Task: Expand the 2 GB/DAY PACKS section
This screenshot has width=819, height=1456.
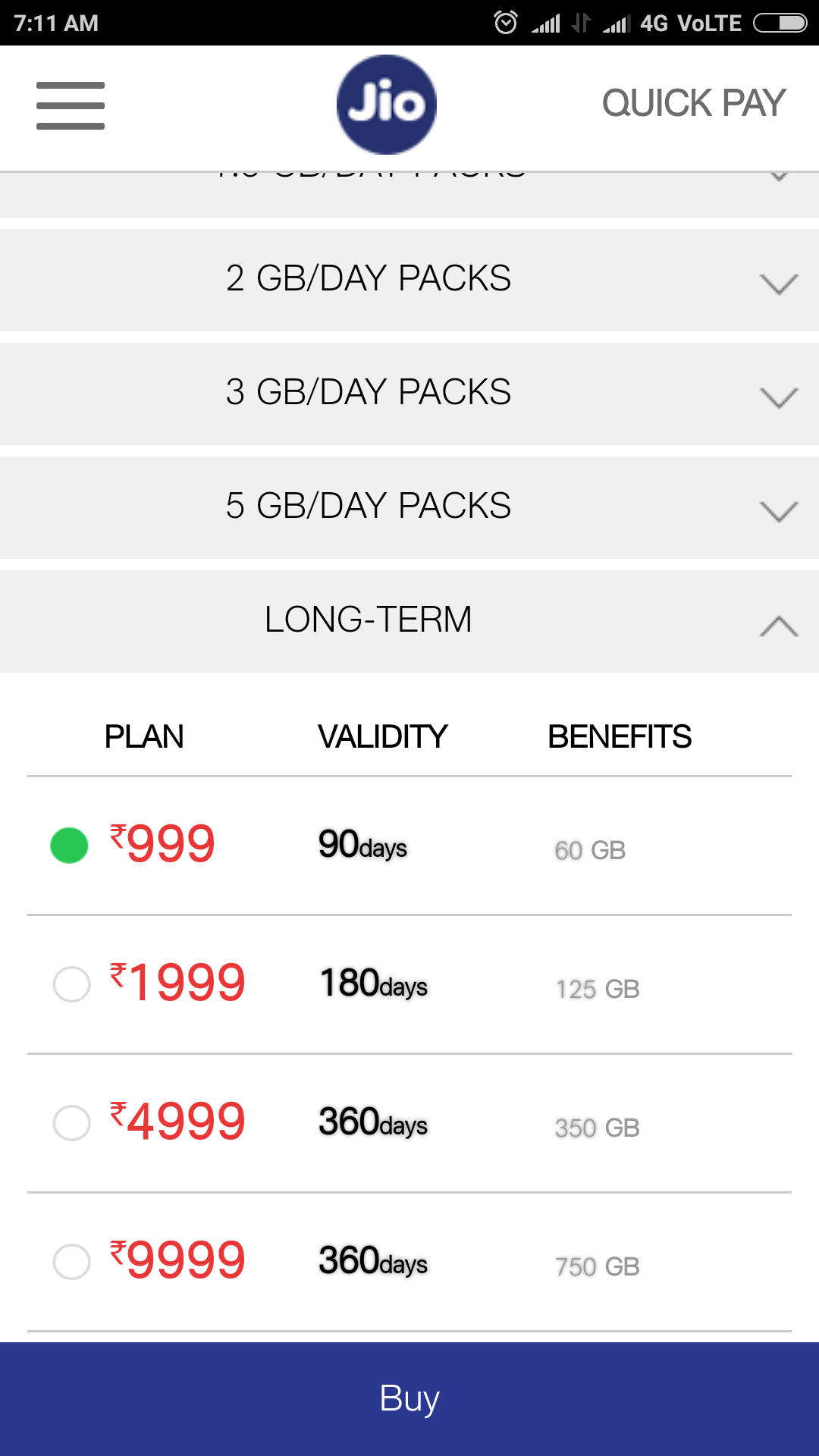Action: (409, 280)
